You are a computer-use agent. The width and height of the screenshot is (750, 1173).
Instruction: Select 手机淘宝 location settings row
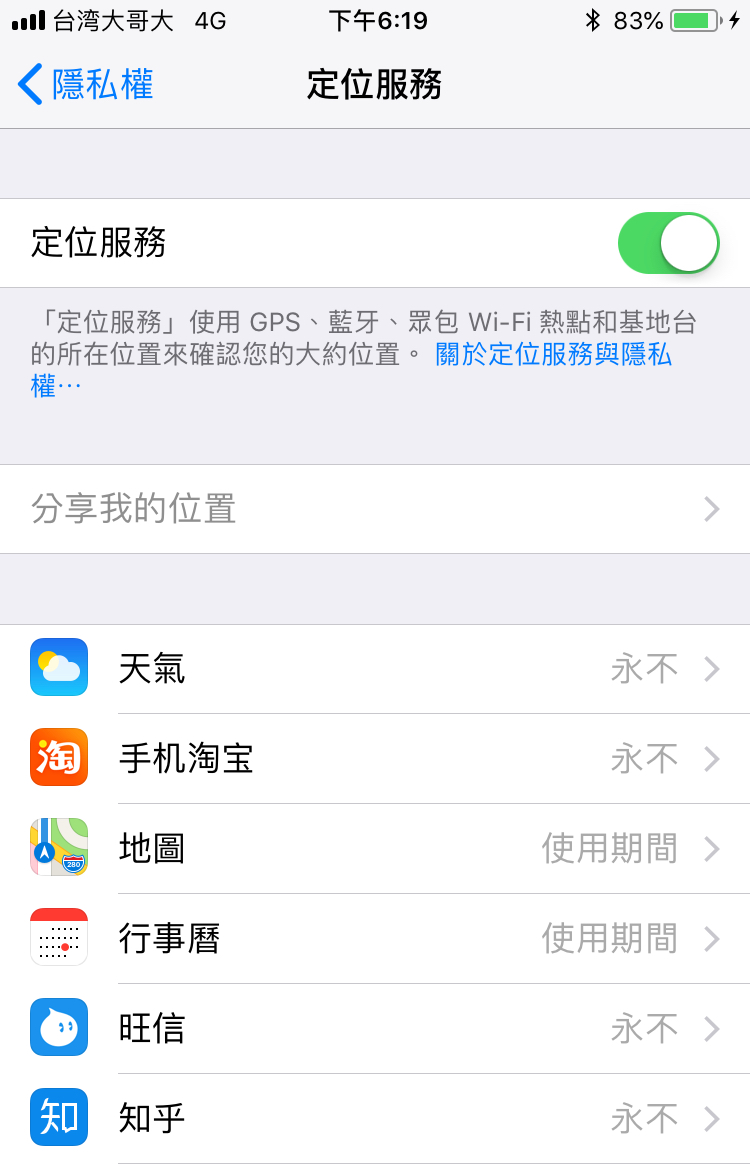375,759
